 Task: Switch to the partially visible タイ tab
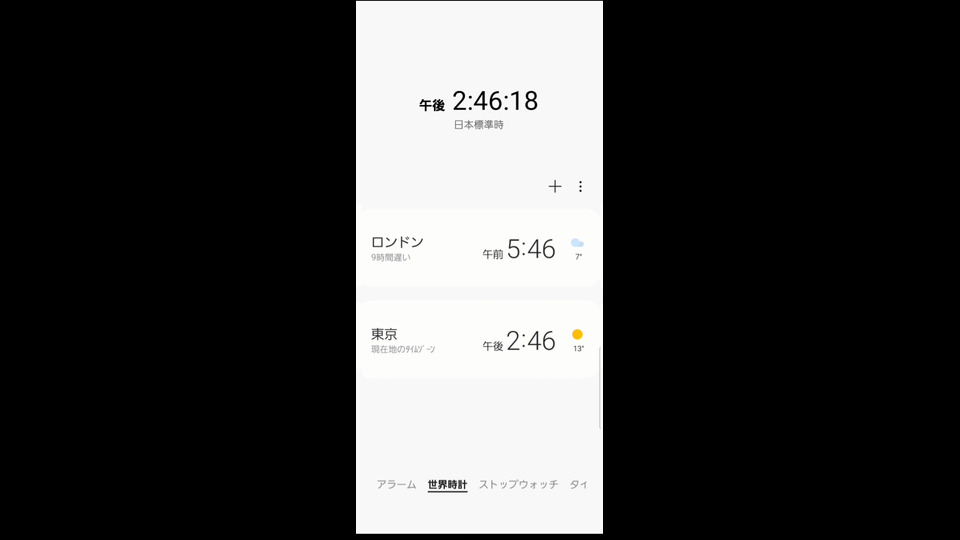tap(578, 484)
